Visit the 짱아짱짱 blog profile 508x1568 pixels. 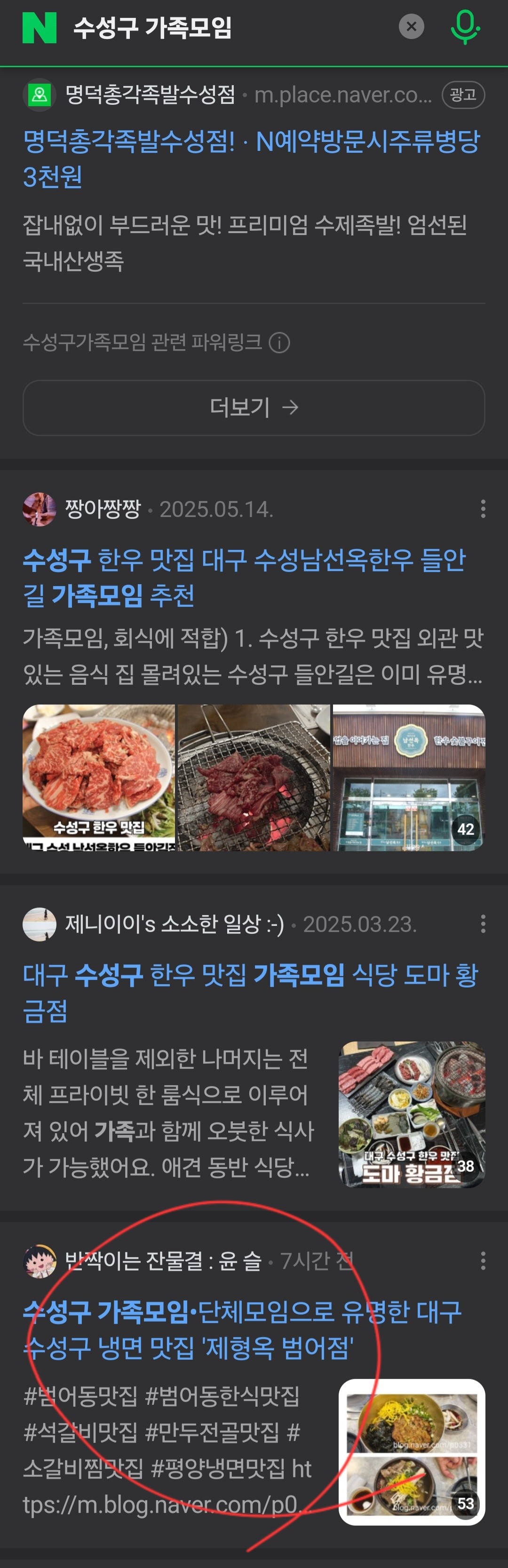click(103, 509)
